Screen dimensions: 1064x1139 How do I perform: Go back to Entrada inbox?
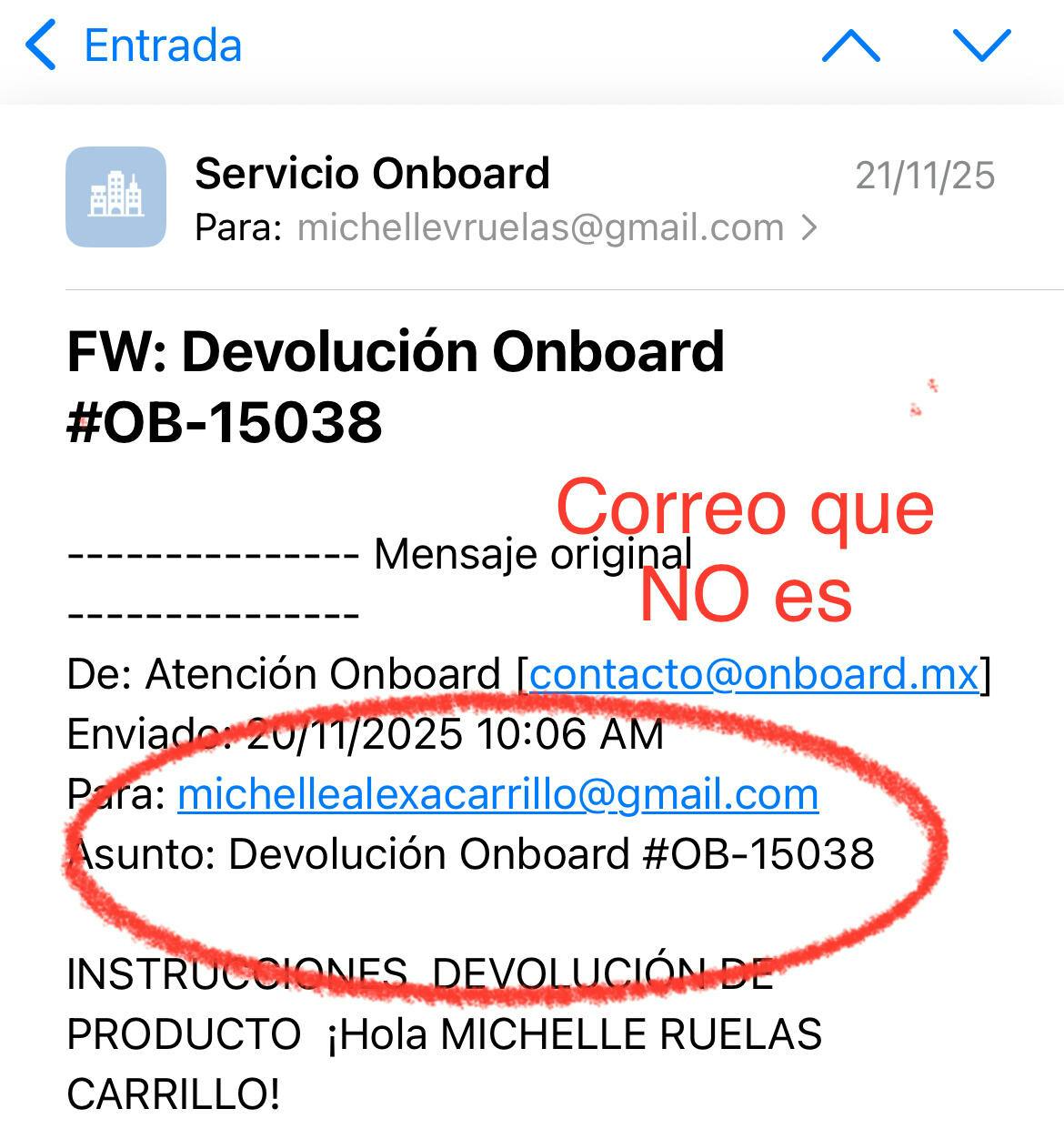pos(135,45)
